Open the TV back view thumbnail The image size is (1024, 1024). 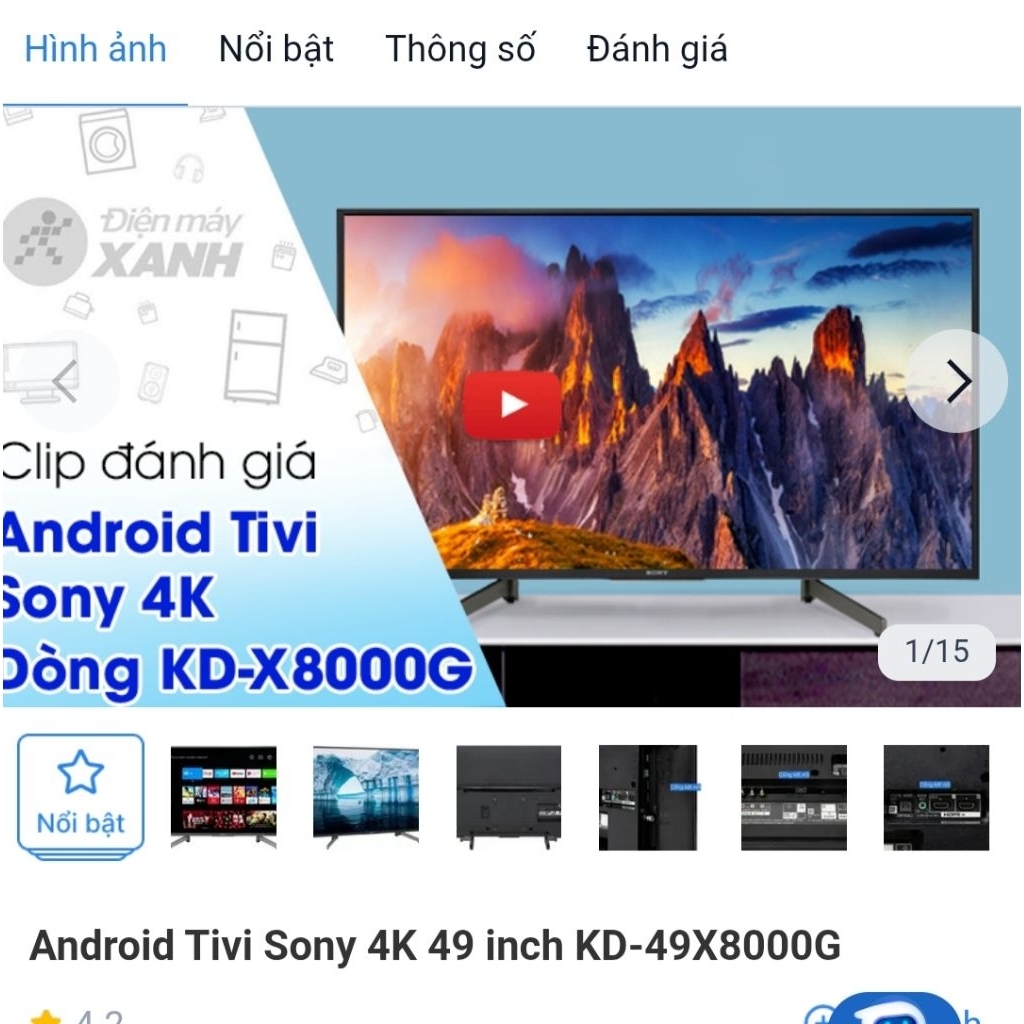(x=508, y=797)
